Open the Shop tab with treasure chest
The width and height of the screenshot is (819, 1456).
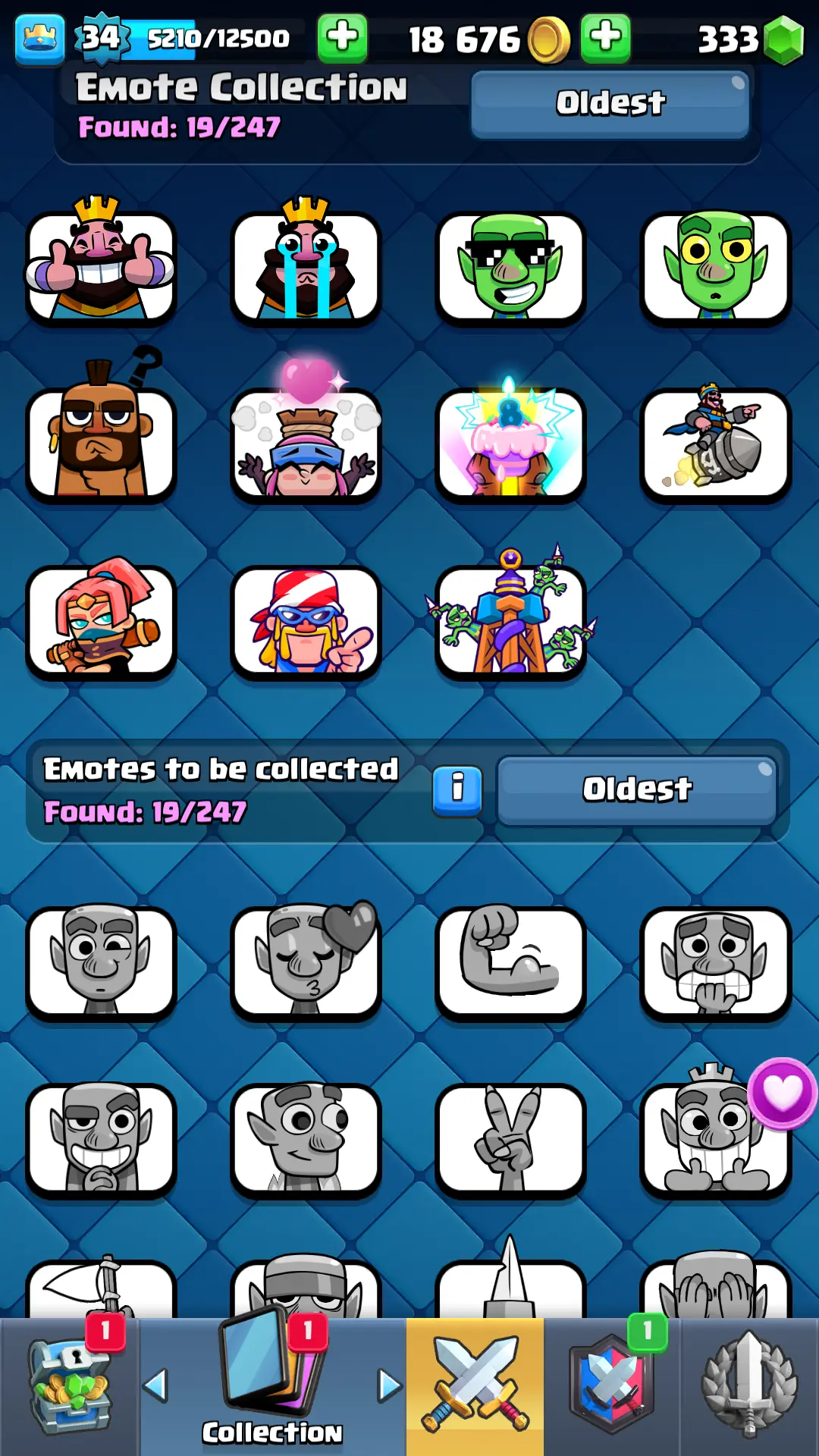[70, 1386]
